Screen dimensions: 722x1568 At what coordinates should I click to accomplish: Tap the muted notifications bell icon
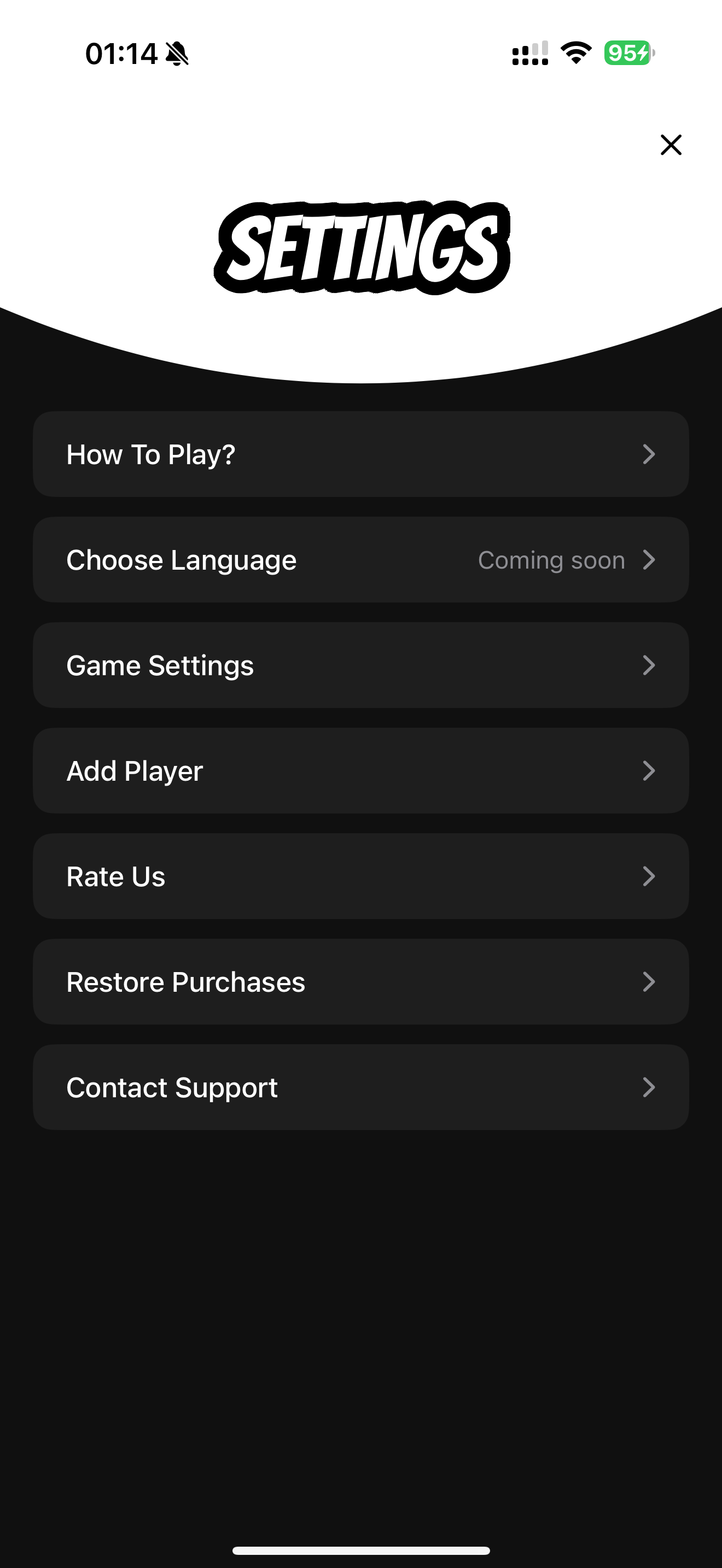click(x=177, y=54)
